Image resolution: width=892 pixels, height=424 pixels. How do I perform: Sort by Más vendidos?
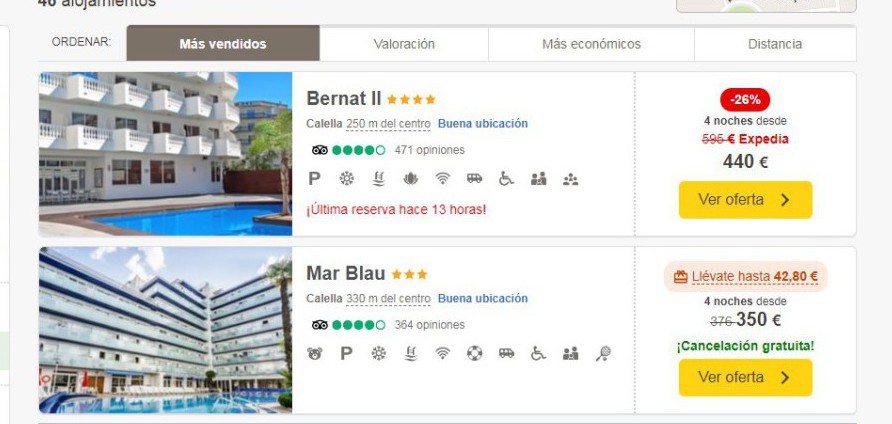222,44
